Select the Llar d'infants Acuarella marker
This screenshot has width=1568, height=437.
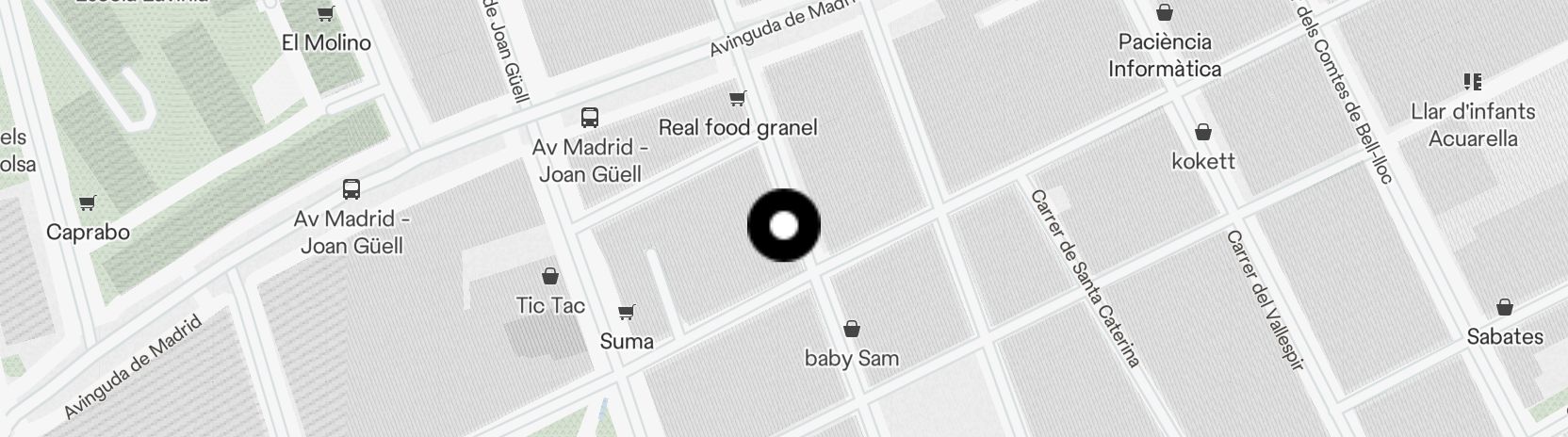coord(1473,82)
